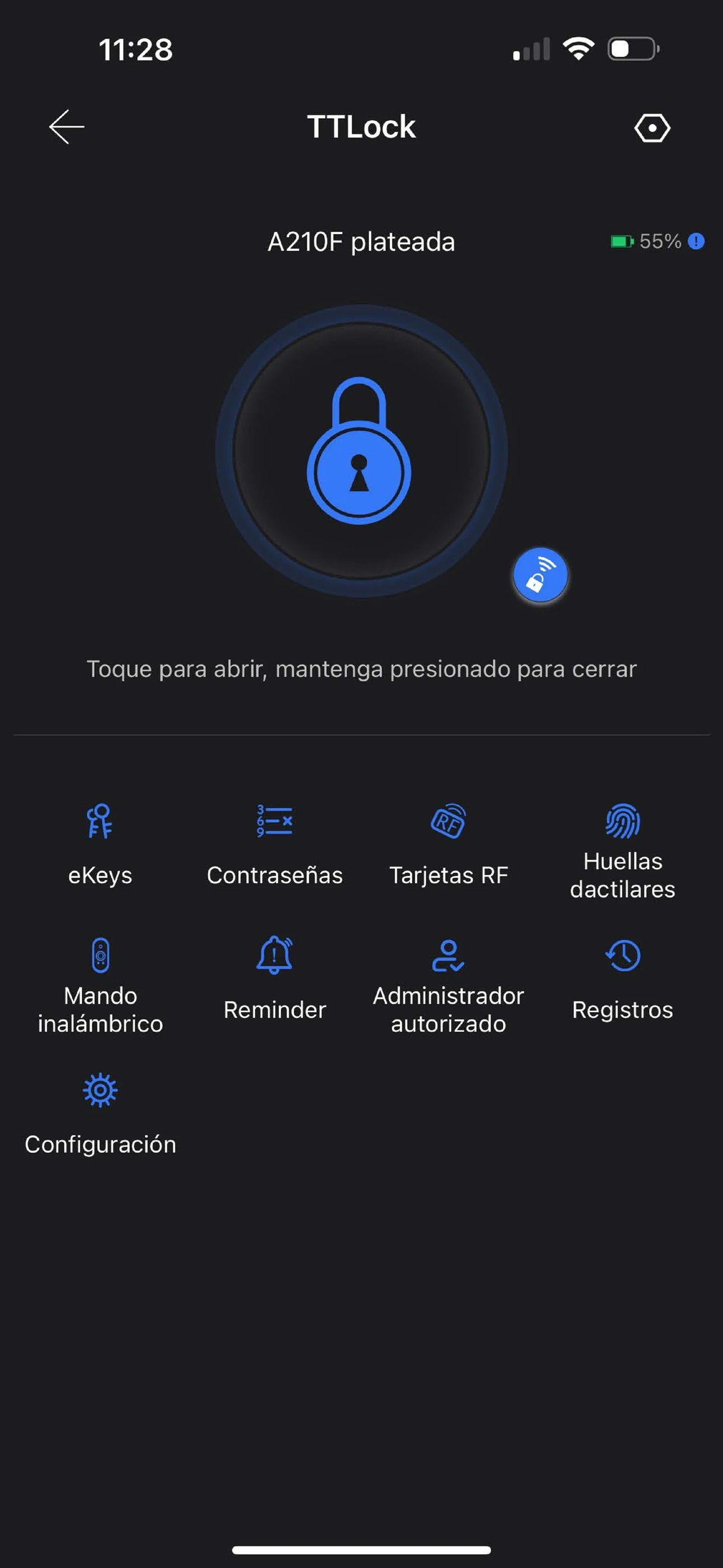Open Administrador autorizado
Image resolution: width=723 pixels, height=1568 pixels.
click(448, 984)
